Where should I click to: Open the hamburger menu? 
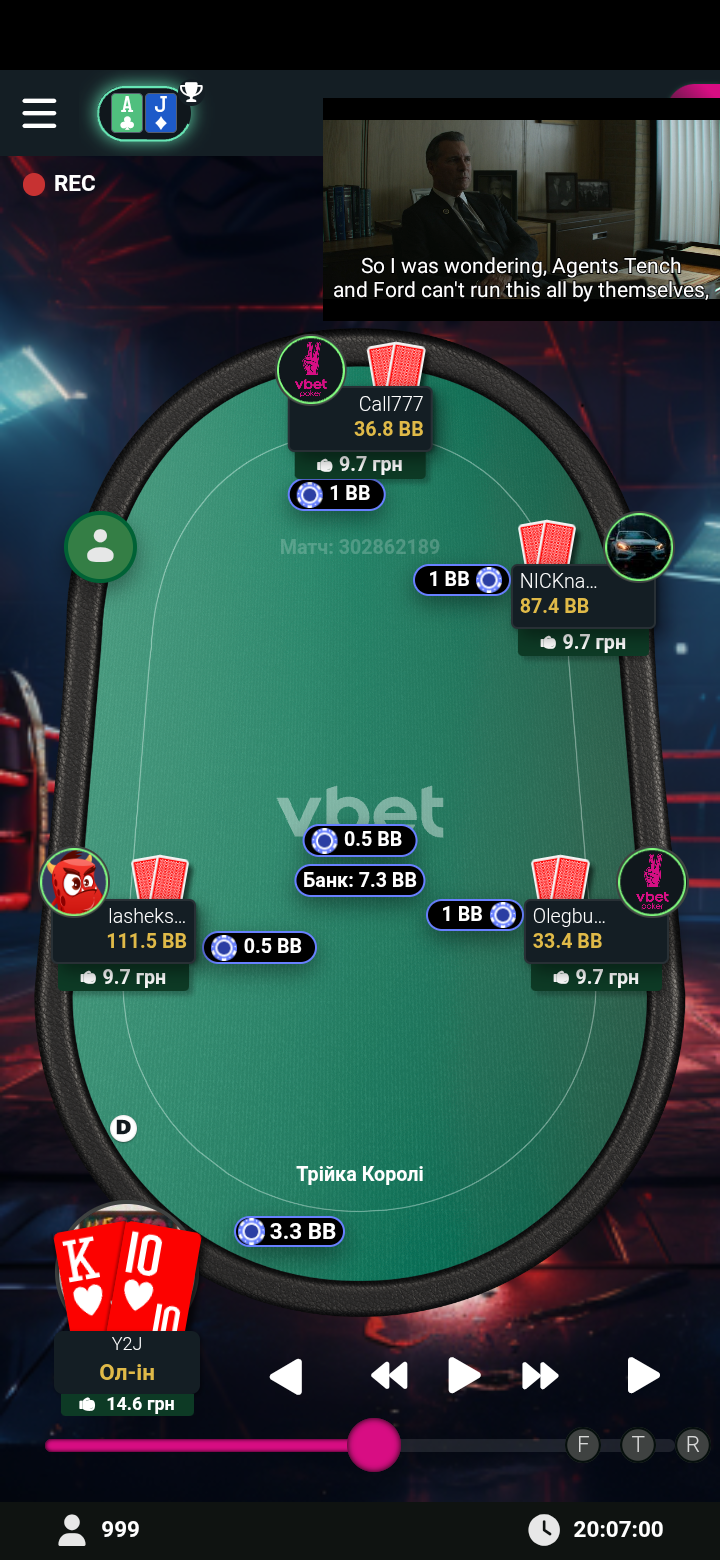(39, 113)
